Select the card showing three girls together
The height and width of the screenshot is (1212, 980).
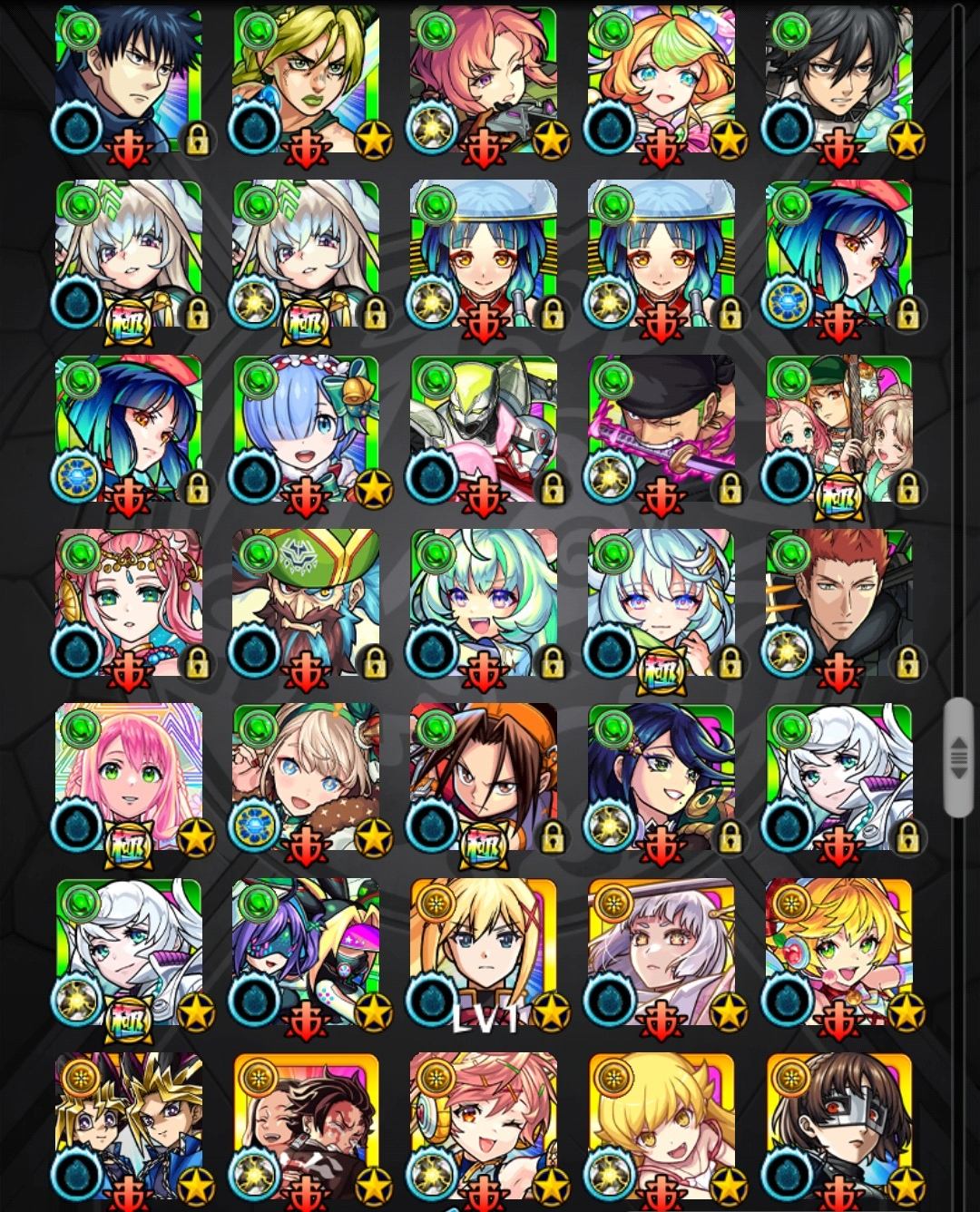point(839,428)
